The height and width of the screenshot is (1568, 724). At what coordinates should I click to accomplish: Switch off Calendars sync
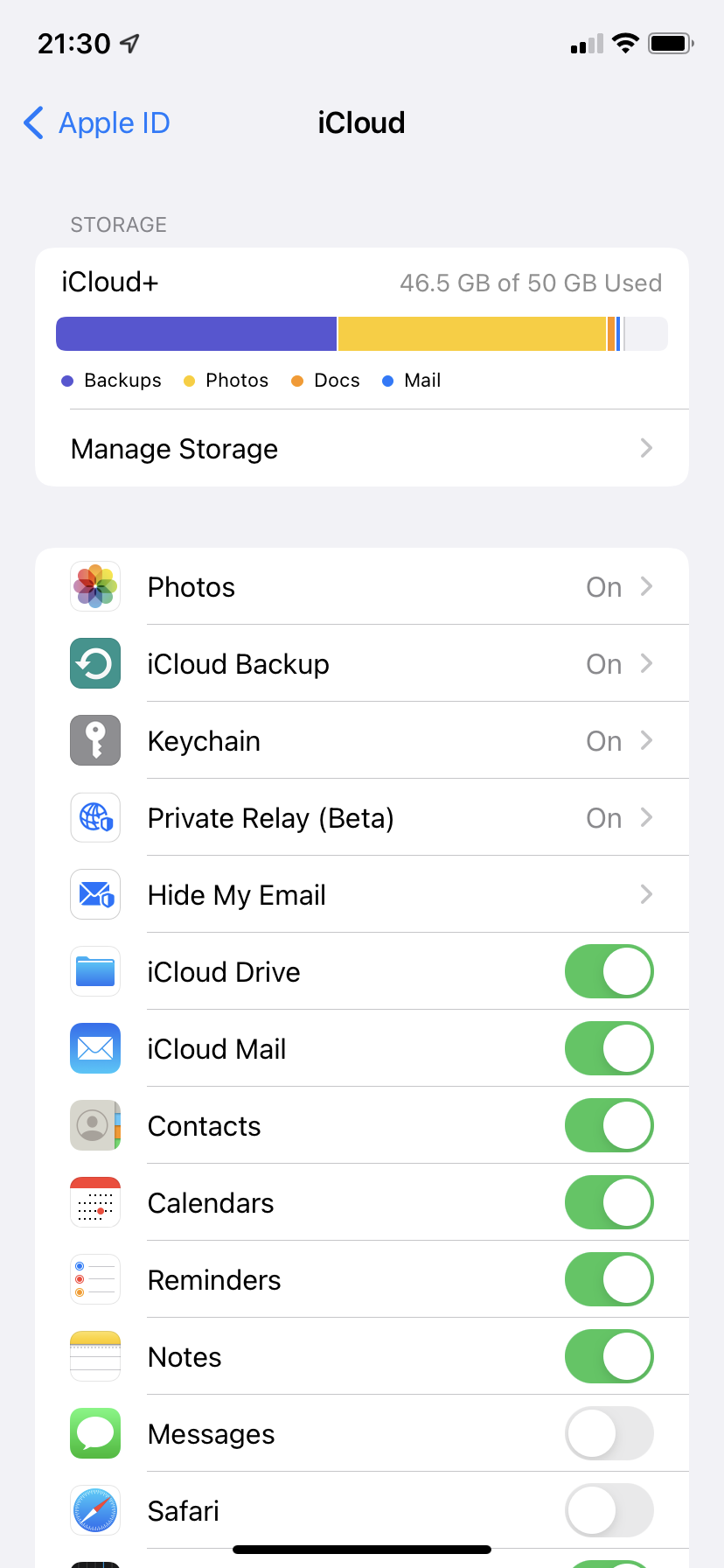click(x=609, y=1203)
